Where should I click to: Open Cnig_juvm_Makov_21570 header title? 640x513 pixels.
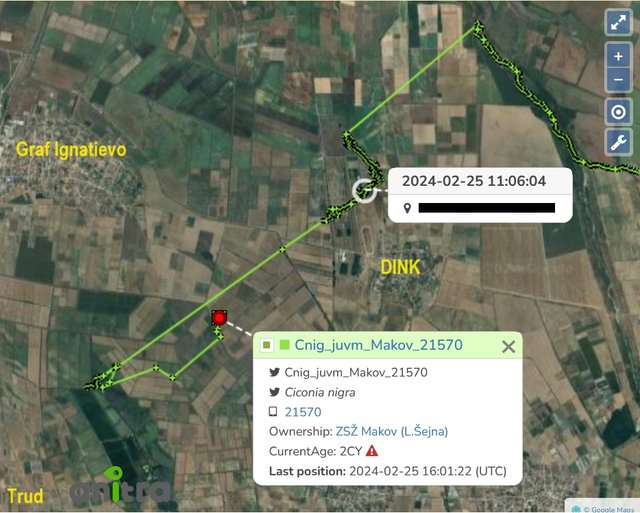click(378, 346)
